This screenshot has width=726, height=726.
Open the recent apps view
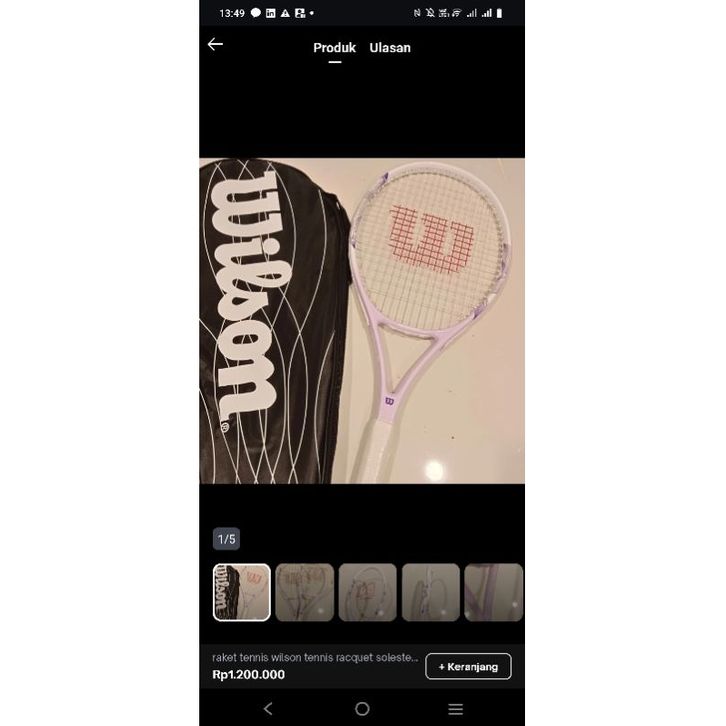456,708
